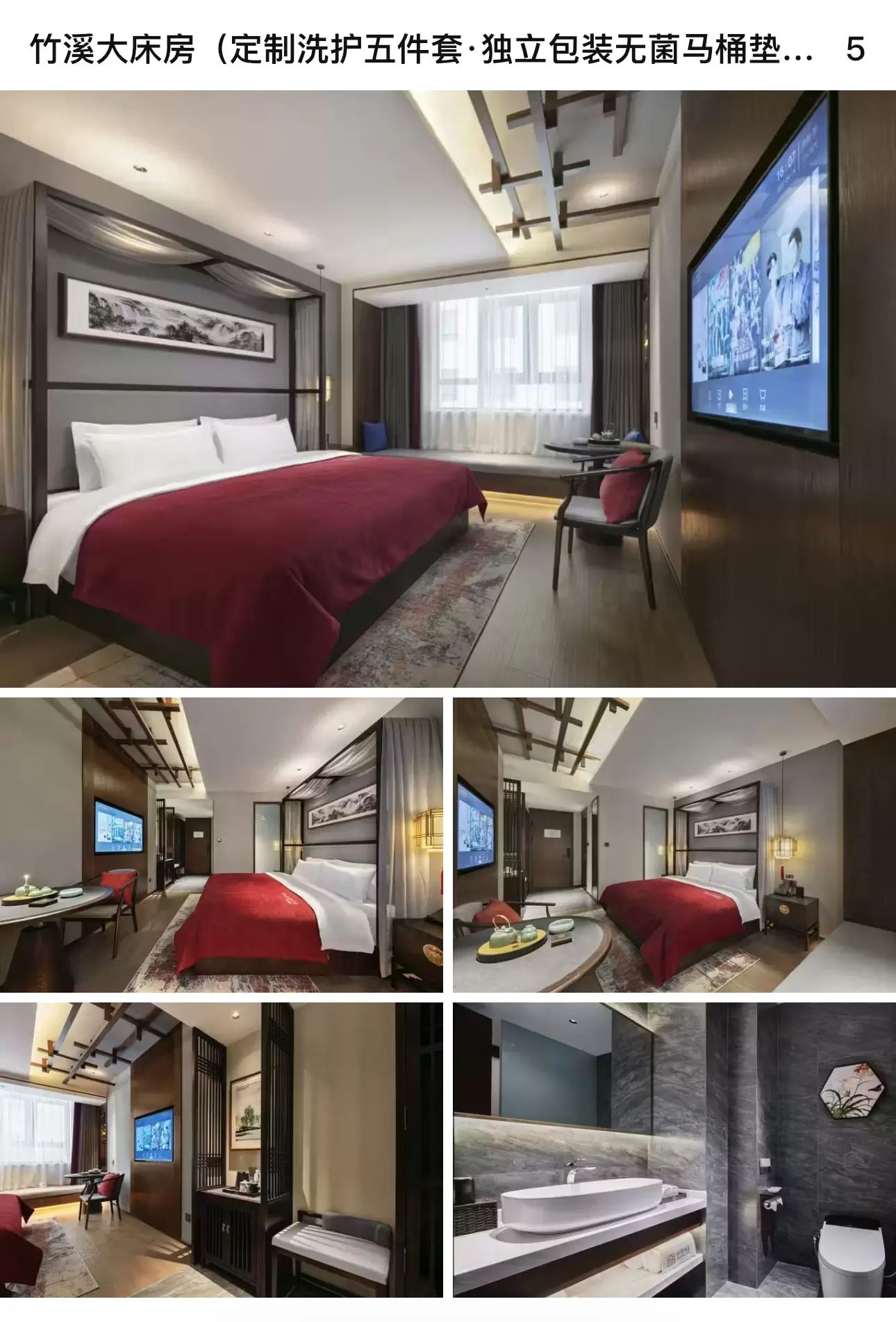Open the large photo of bed and window
896x1322 pixels.
click(x=448, y=389)
